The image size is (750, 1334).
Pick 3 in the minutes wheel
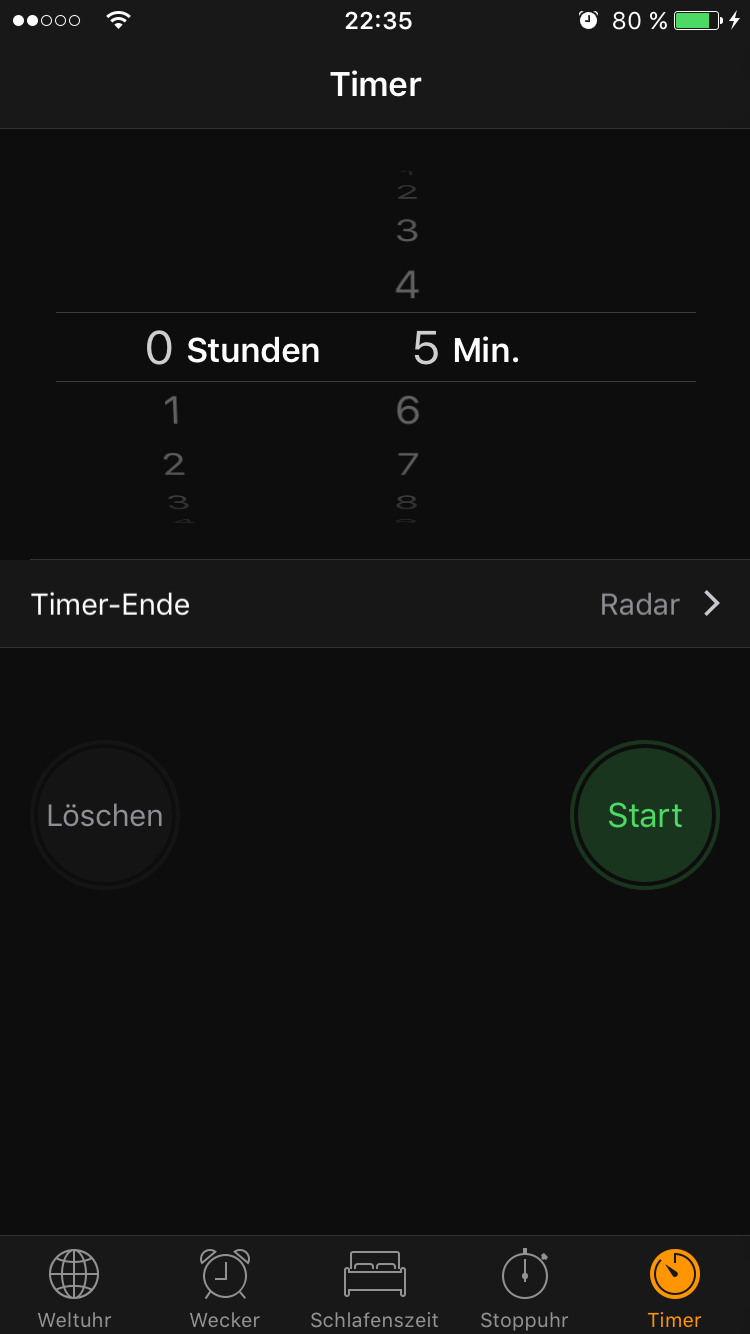pyautogui.click(x=407, y=231)
